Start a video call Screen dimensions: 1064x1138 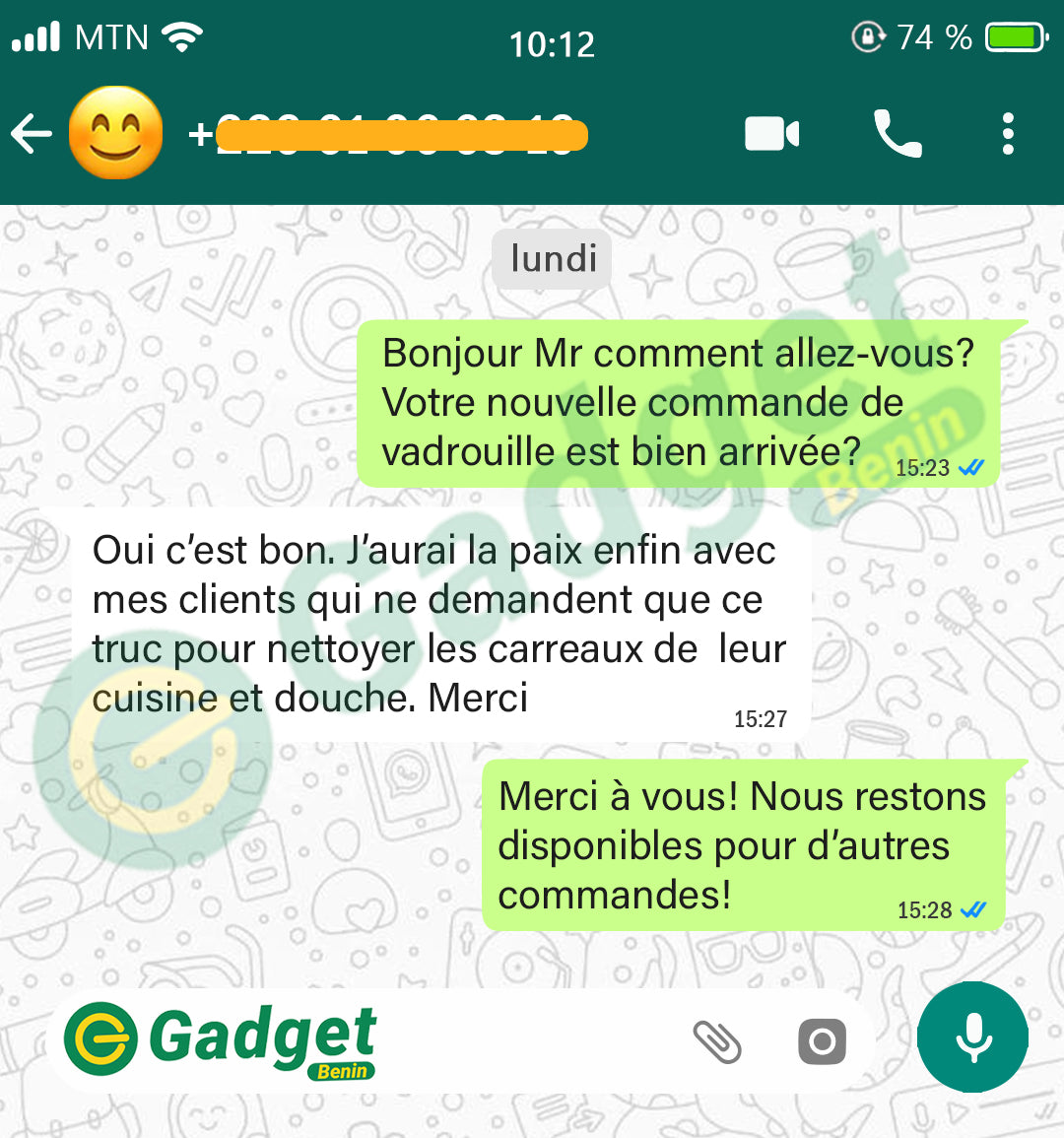click(x=771, y=134)
